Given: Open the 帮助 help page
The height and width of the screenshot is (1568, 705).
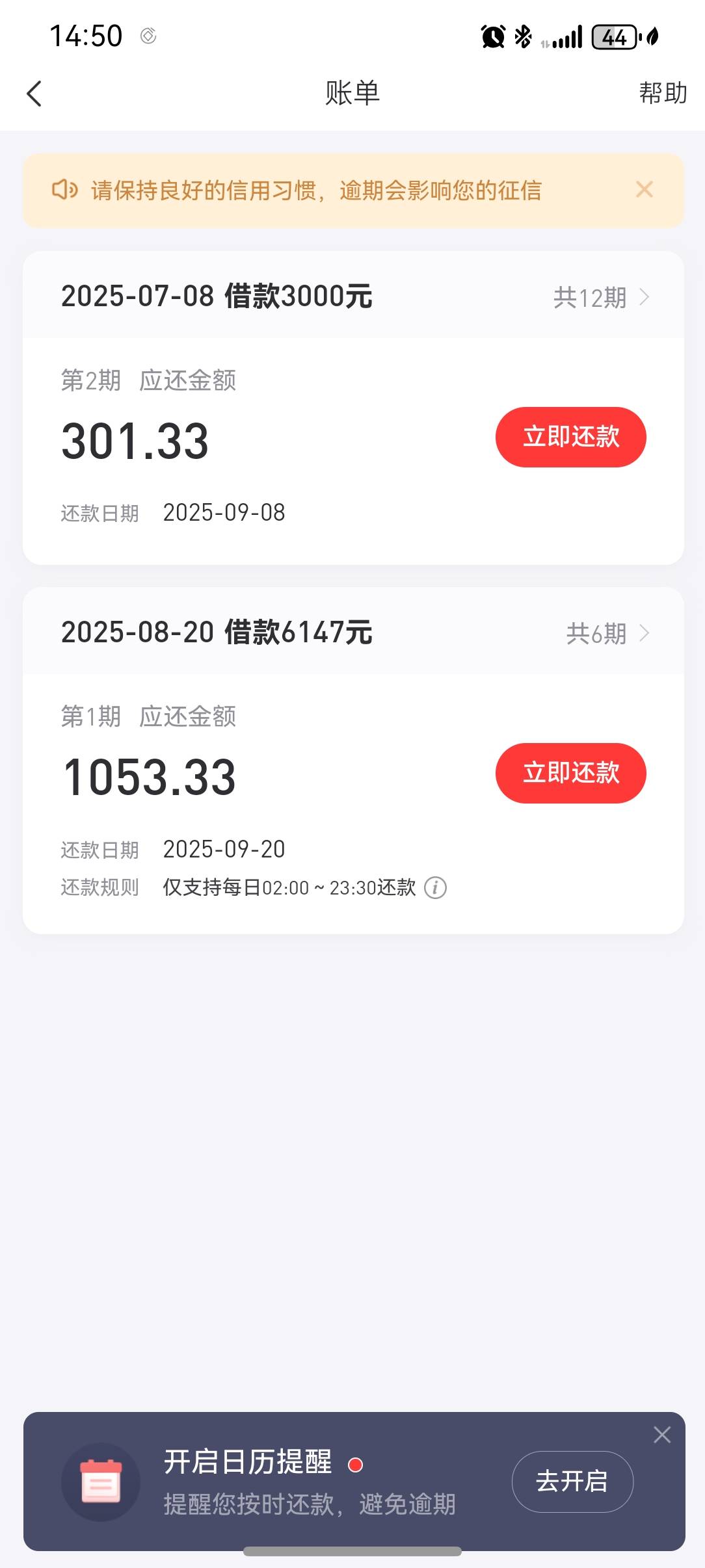Looking at the screenshot, I should [663, 93].
